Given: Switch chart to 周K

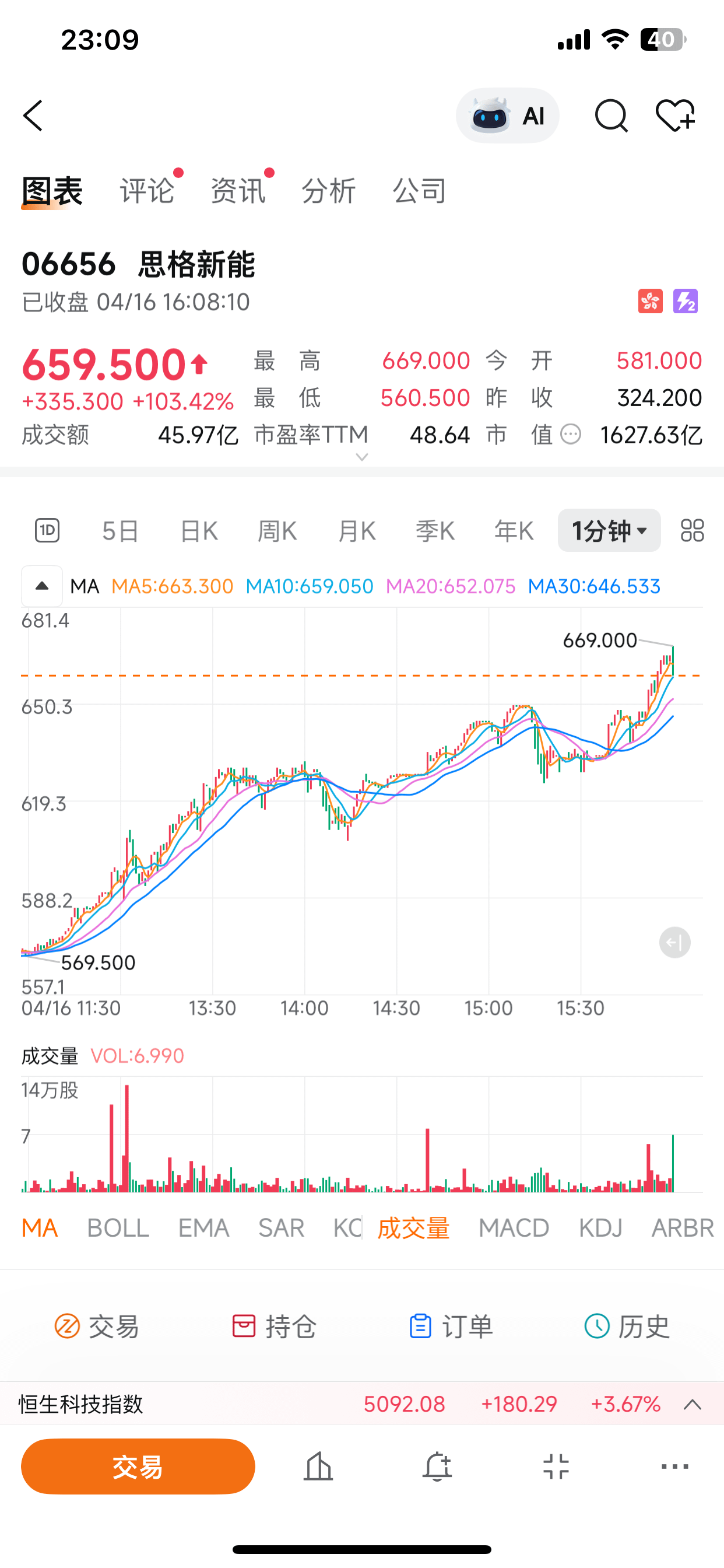Looking at the screenshot, I should pos(277,531).
